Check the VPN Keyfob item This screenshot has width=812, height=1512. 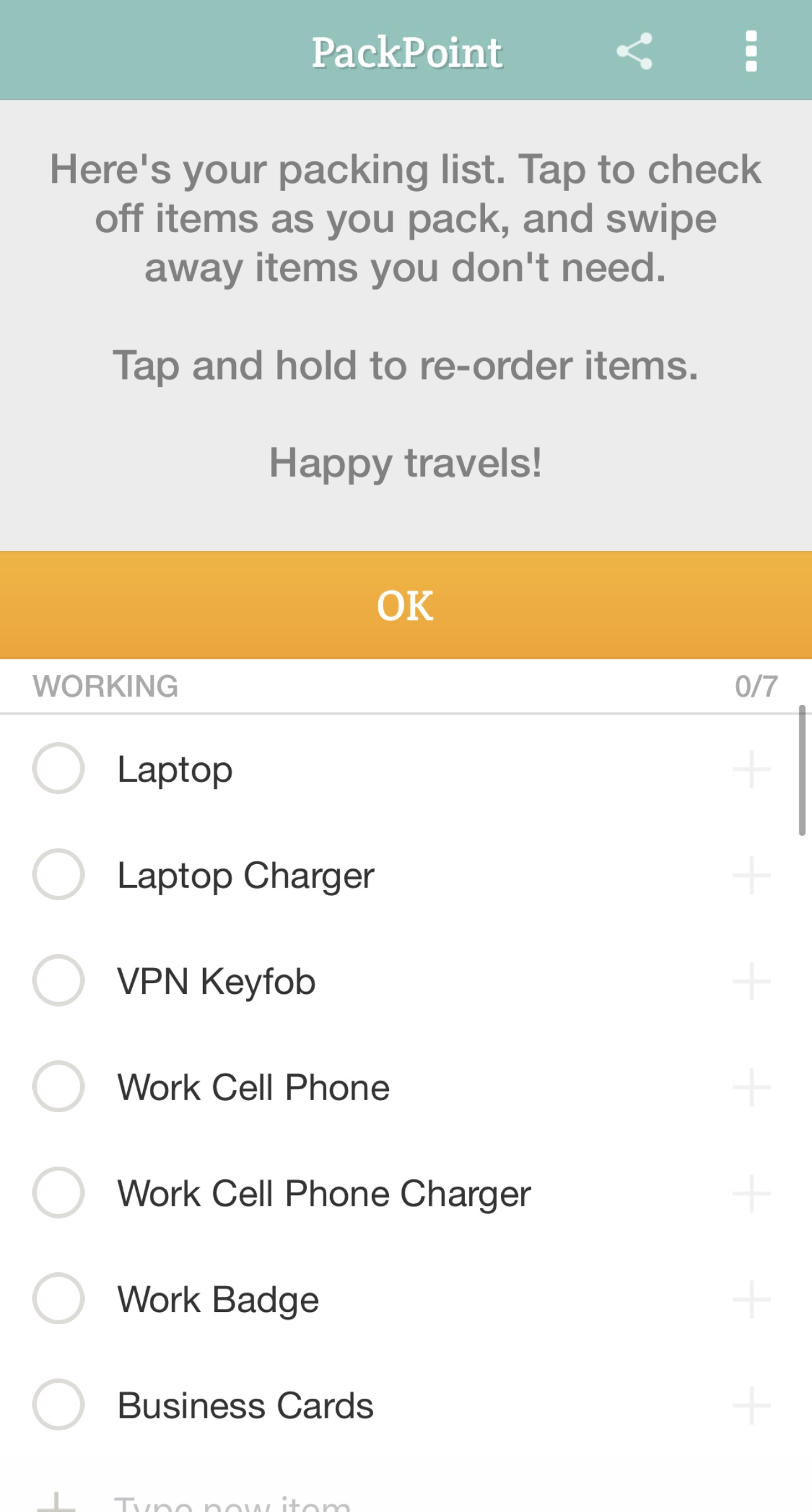(58, 981)
